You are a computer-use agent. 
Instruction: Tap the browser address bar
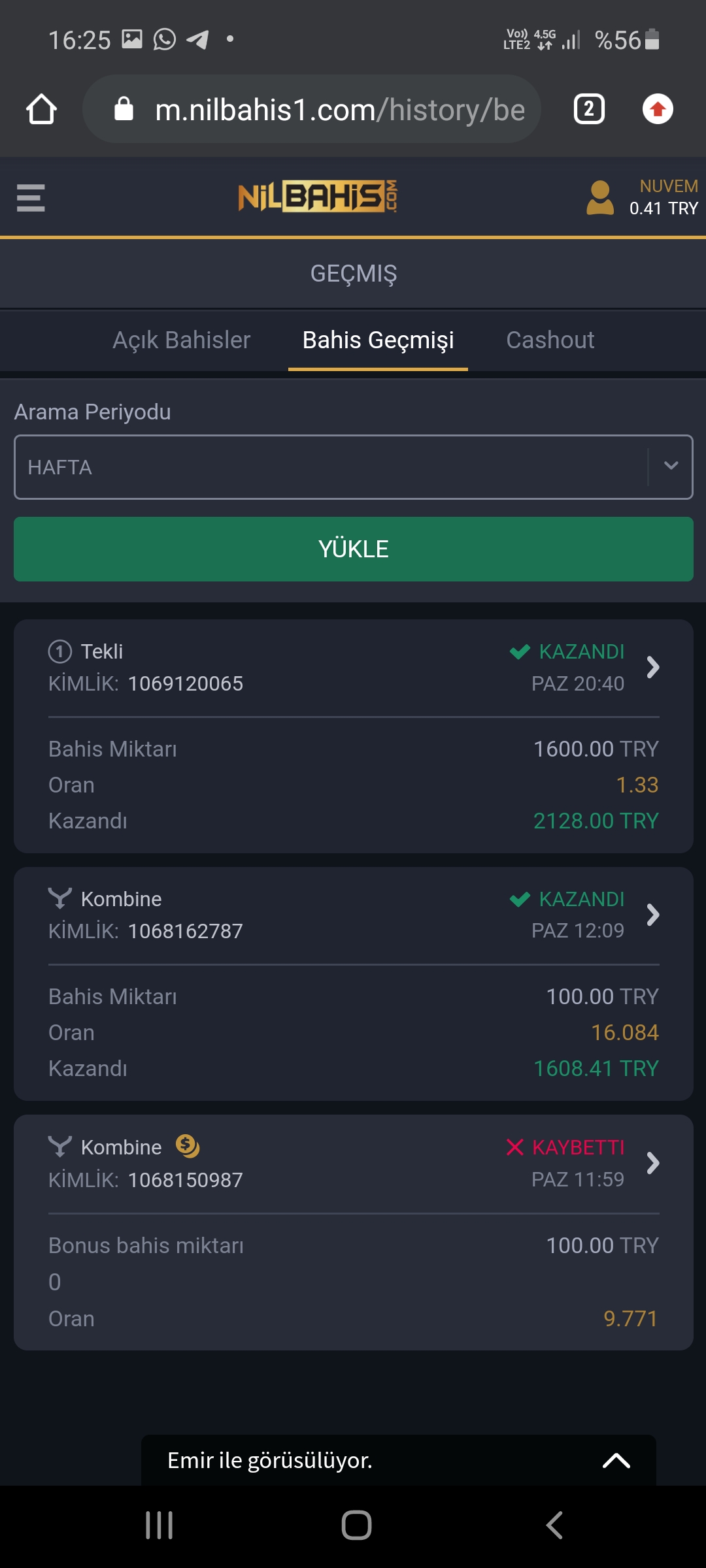pos(312,109)
